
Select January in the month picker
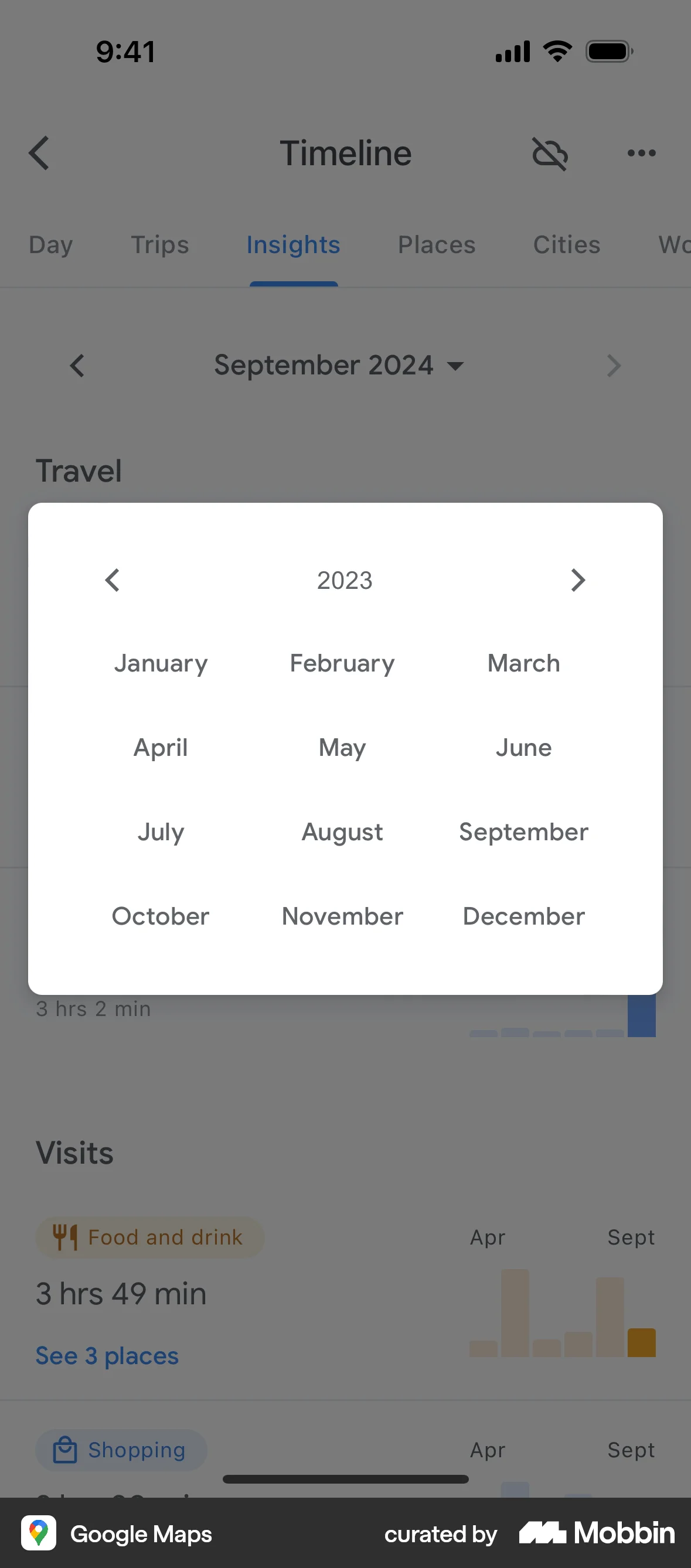click(160, 663)
